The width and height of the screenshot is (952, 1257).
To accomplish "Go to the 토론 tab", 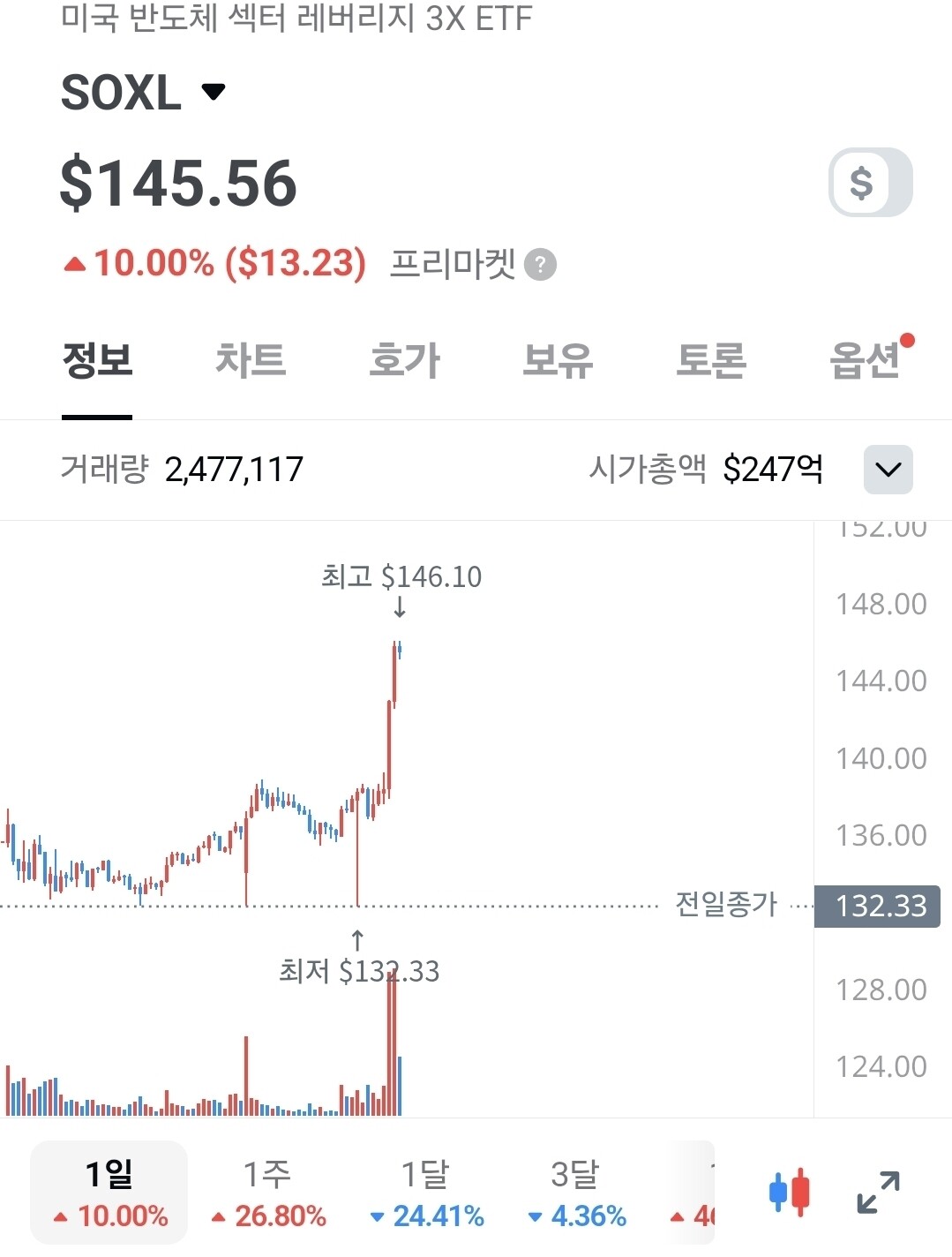I will coord(711,360).
